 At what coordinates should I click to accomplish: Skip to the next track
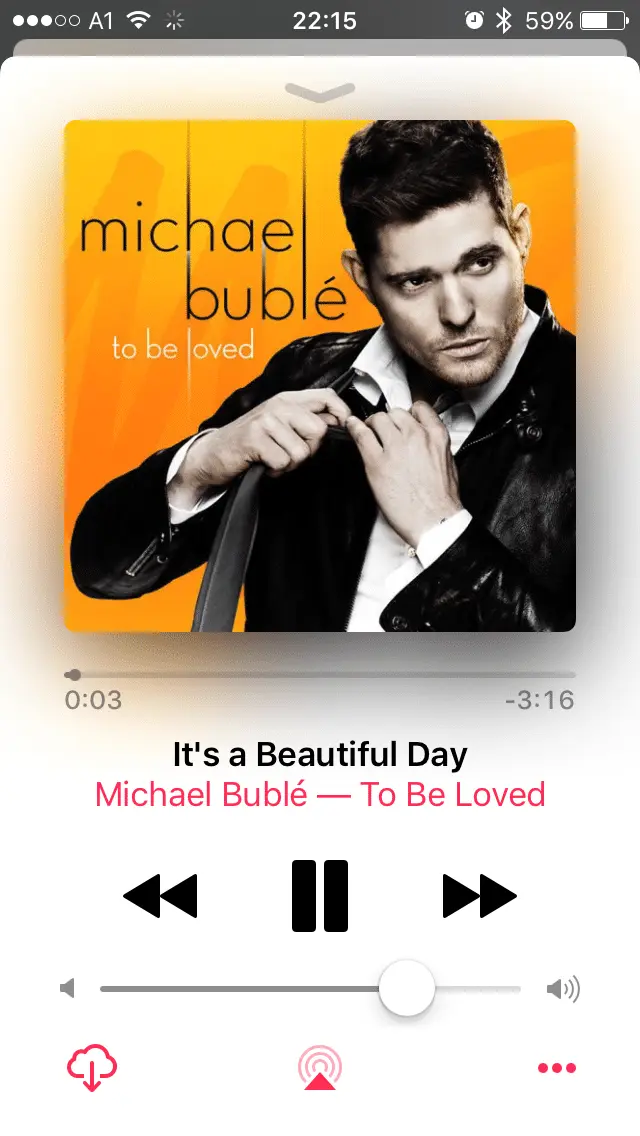(x=479, y=895)
